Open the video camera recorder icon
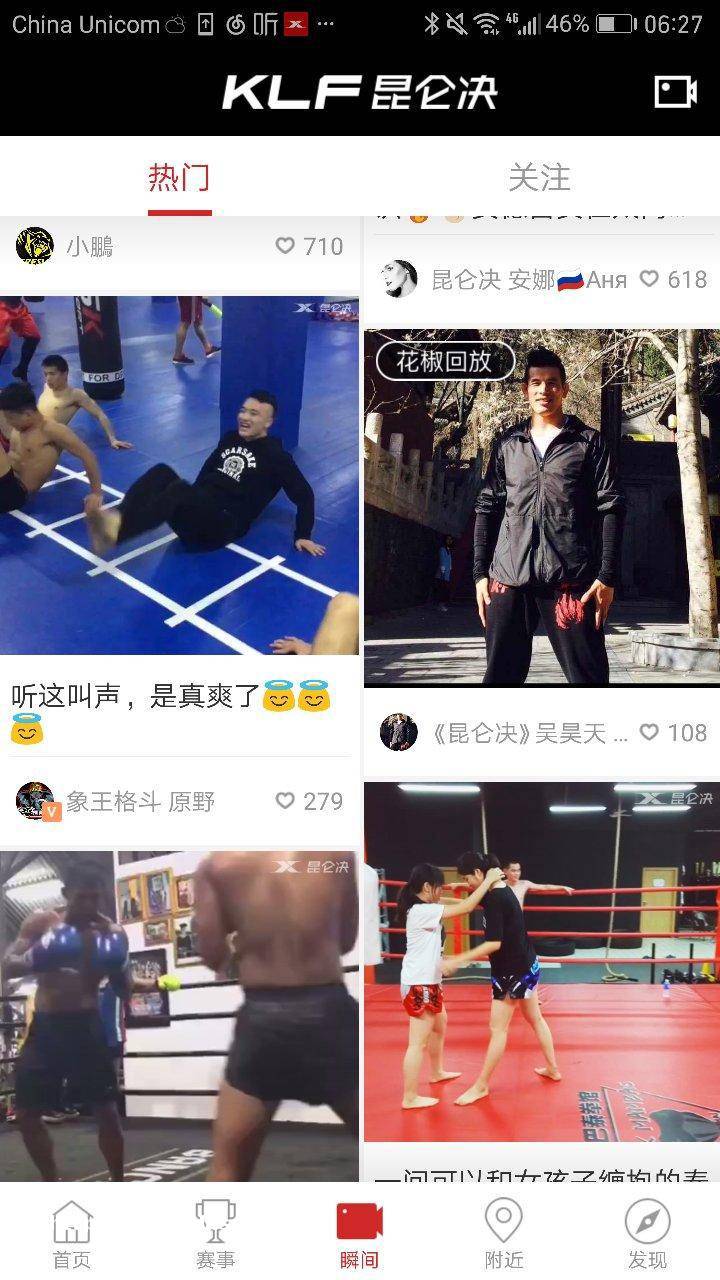Viewport: 720px width, 1280px height. pos(675,92)
